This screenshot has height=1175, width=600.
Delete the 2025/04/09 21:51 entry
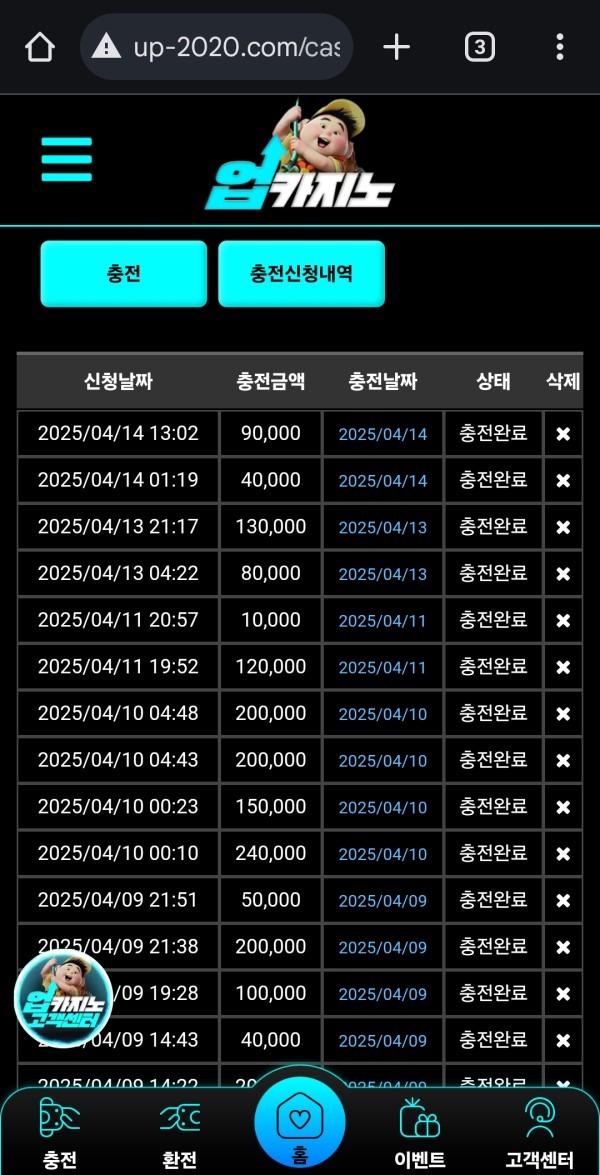pyautogui.click(x=563, y=901)
